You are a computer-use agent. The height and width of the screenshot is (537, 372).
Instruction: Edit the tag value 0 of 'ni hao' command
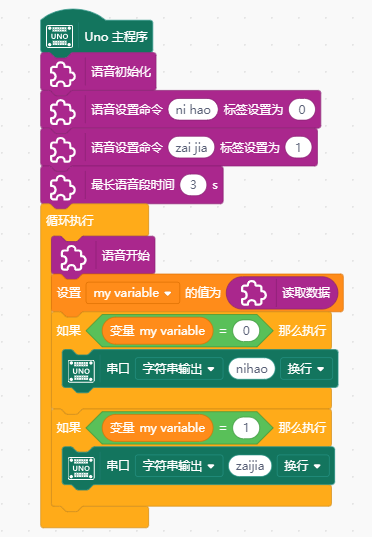tap(301, 110)
